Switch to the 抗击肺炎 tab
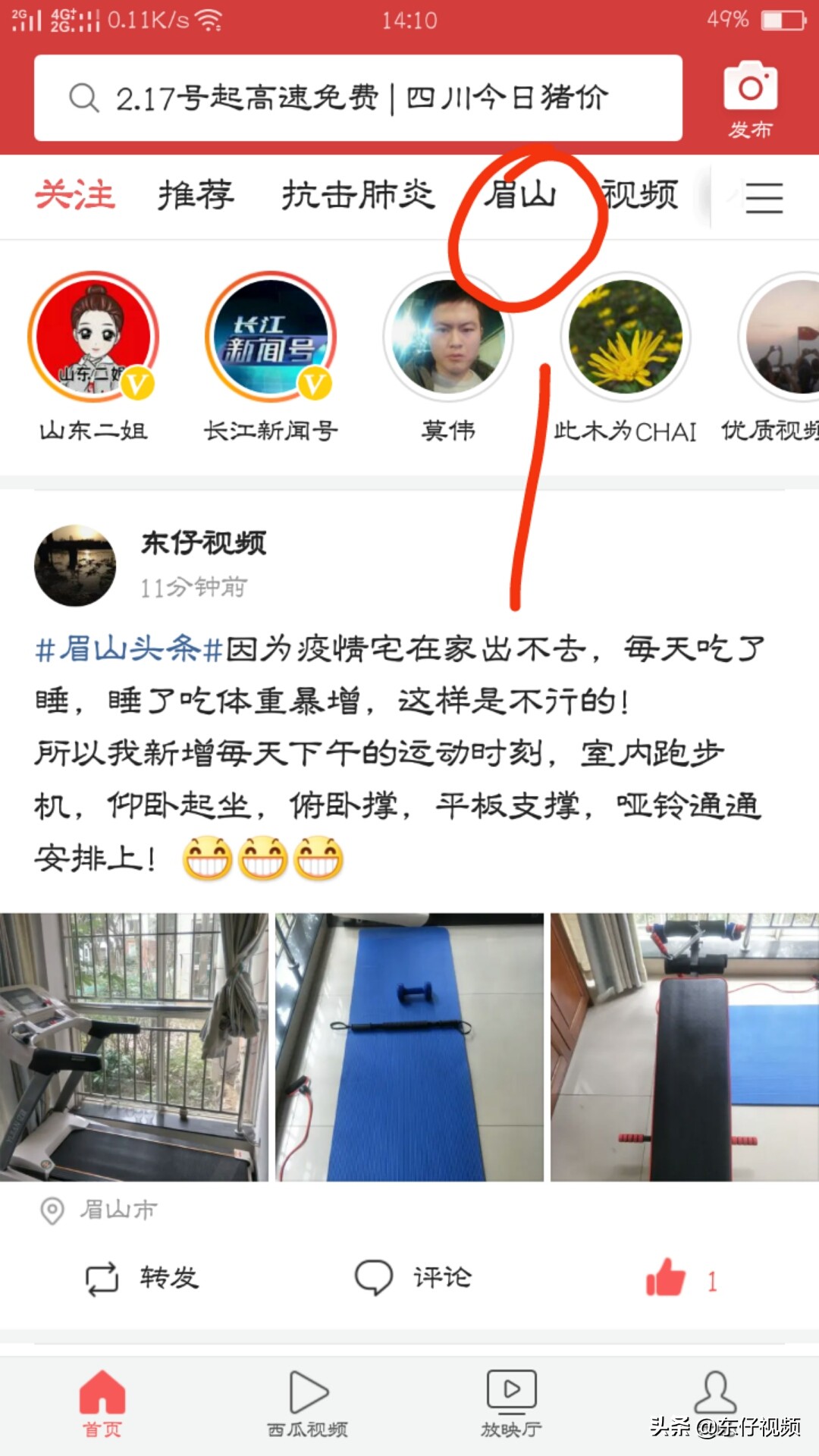Screen dimensions: 819x1456 (356, 196)
